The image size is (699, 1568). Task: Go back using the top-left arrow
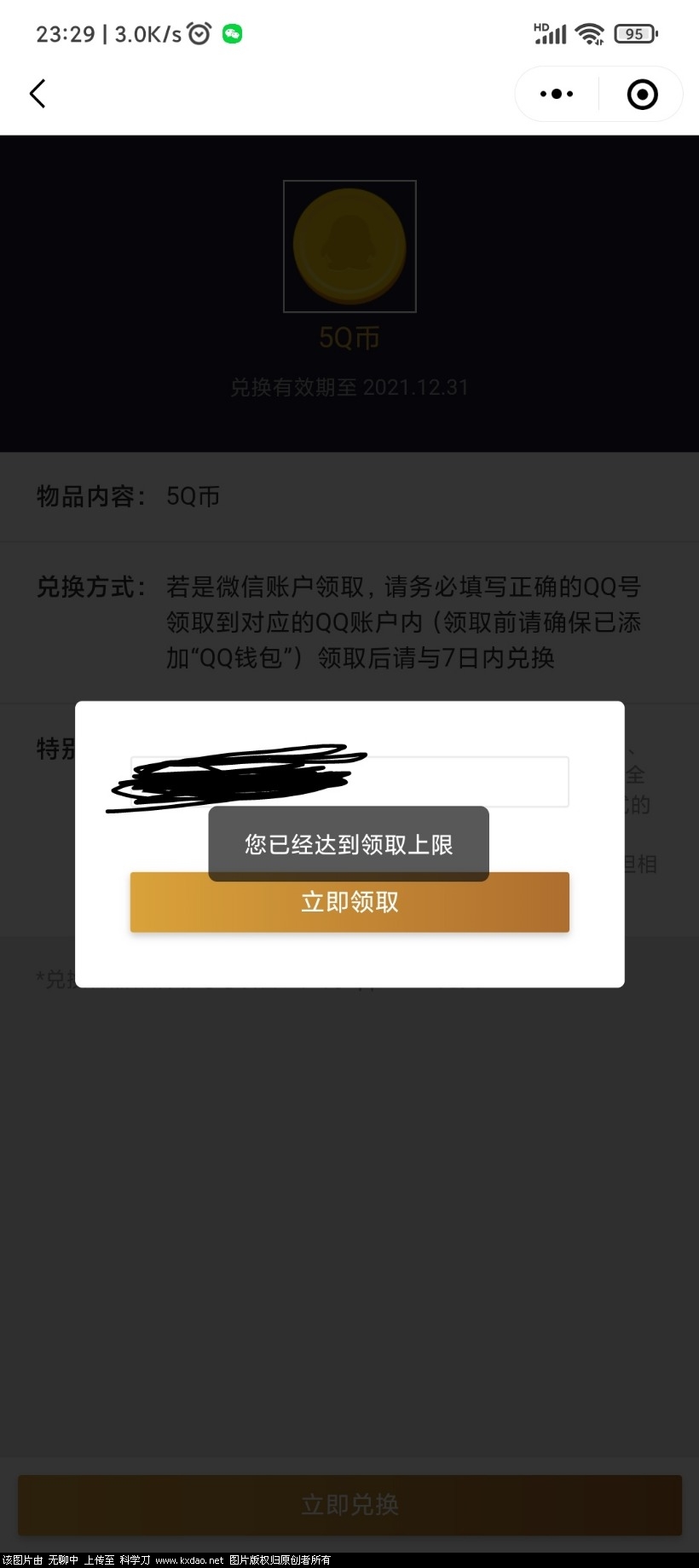coord(38,94)
